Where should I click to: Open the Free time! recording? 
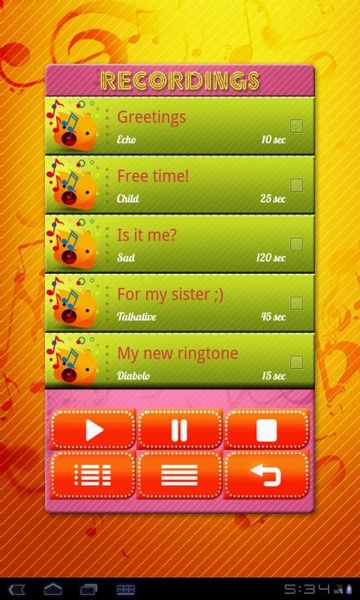click(180, 185)
